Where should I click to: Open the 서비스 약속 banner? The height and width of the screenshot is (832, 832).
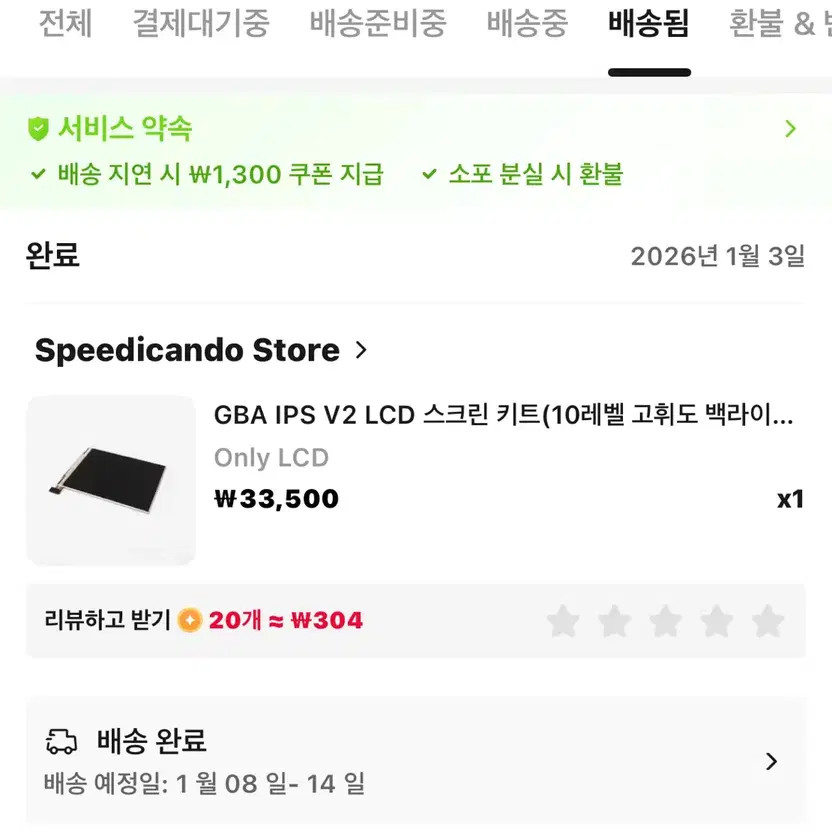point(415,151)
